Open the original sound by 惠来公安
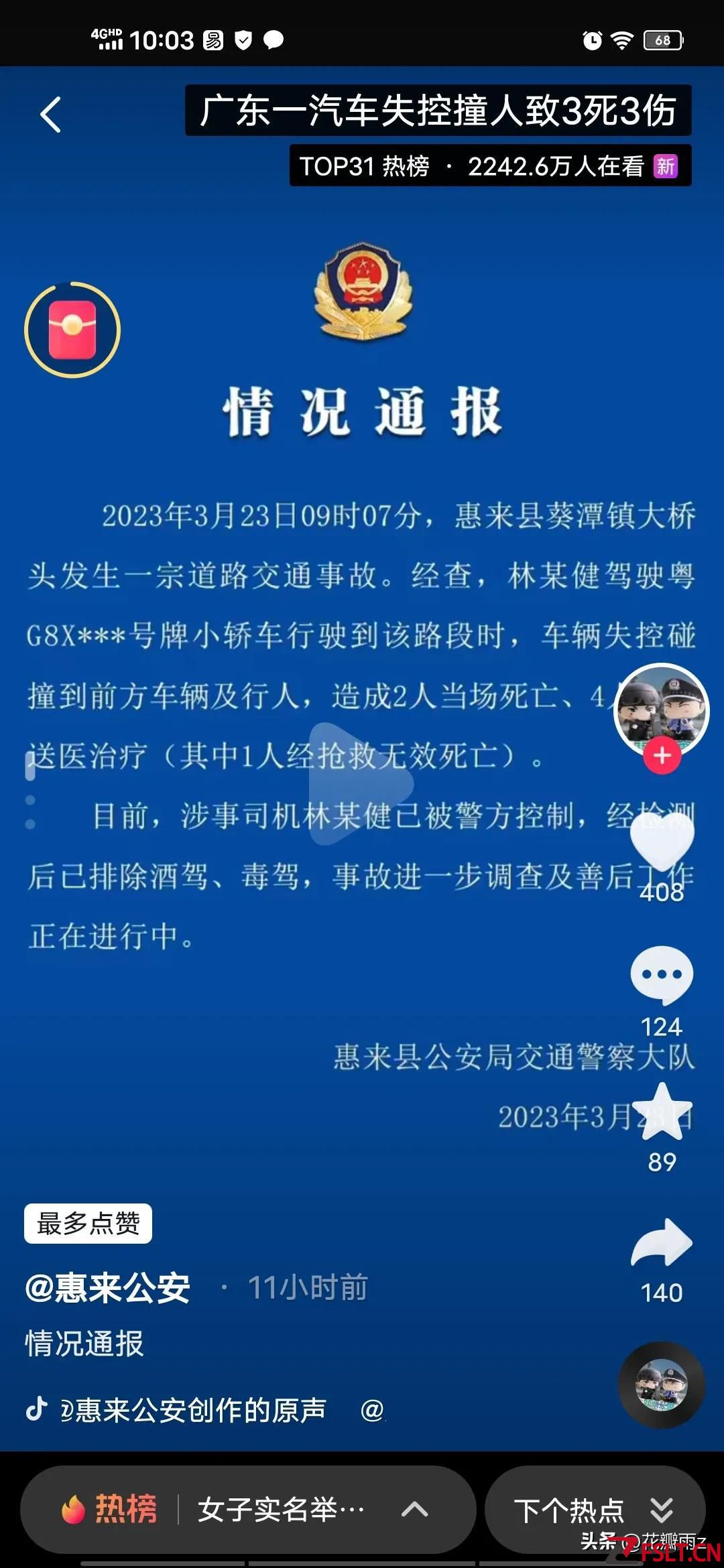 (193, 1411)
